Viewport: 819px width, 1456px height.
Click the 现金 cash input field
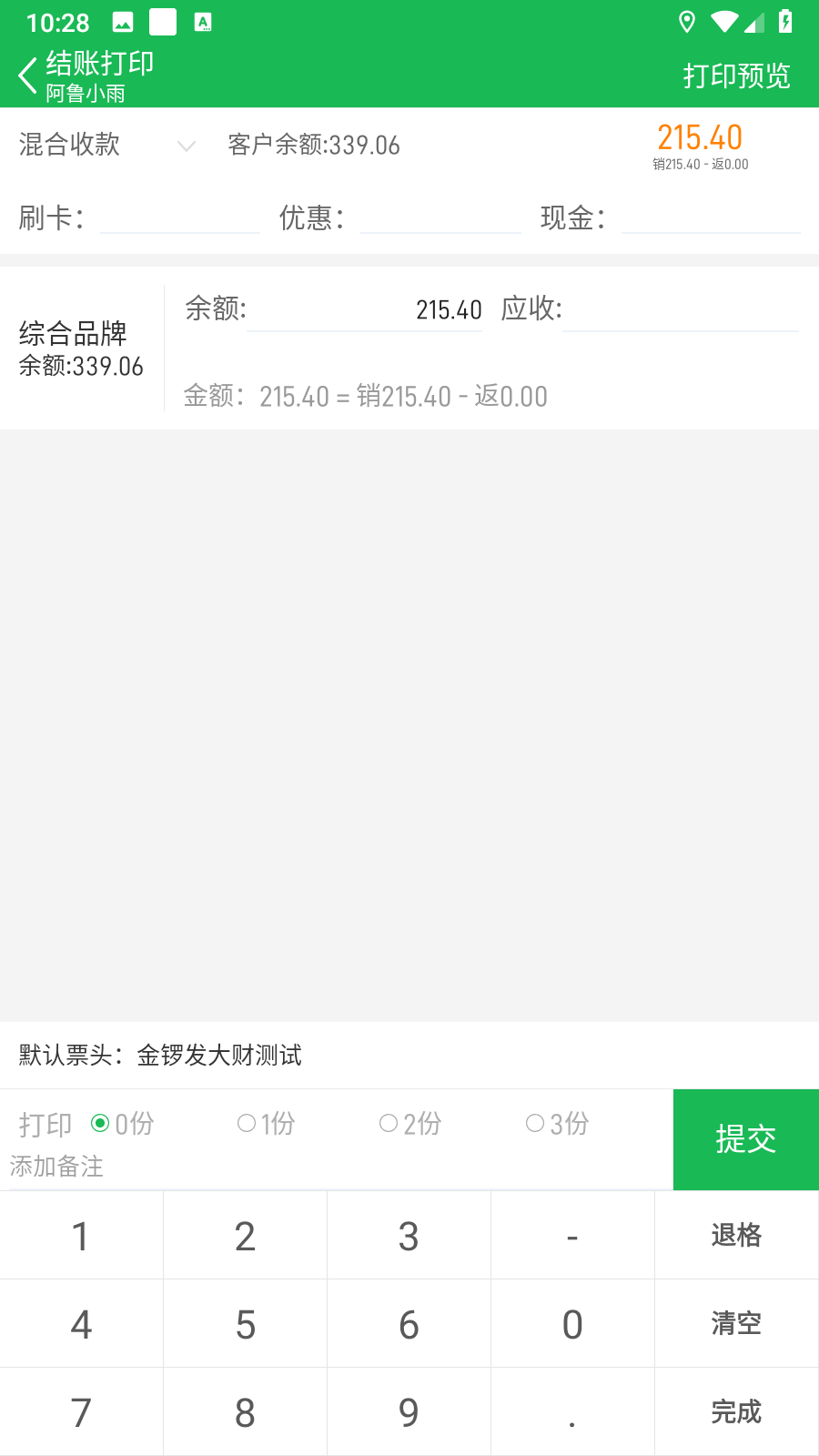(711, 218)
